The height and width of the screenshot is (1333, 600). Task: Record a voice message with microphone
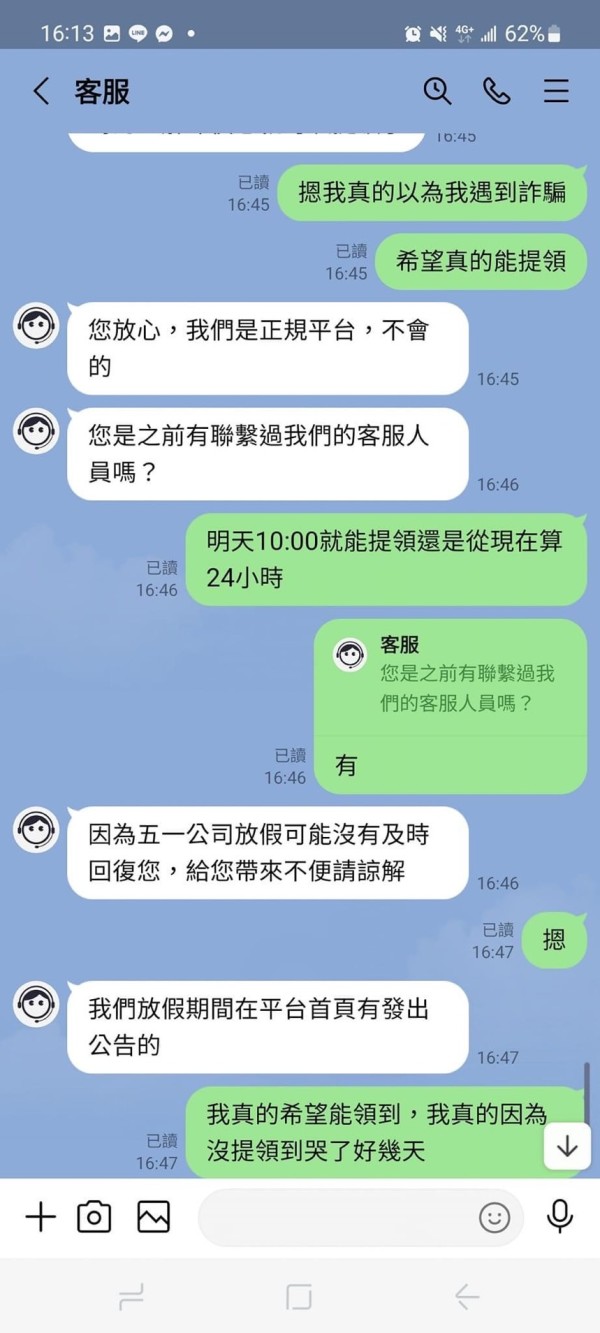tap(560, 1217)
